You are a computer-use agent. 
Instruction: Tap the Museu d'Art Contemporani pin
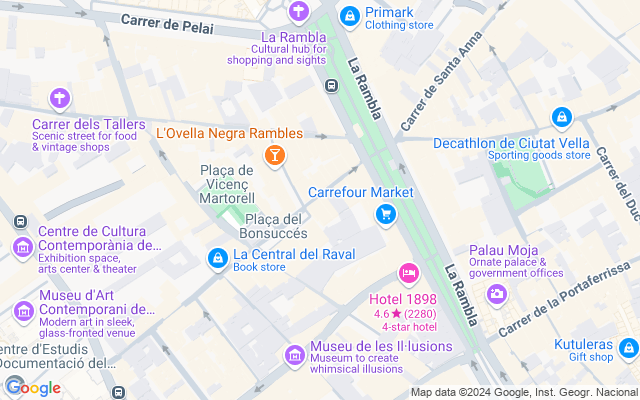pyautogui.click(x=22, y=311)
